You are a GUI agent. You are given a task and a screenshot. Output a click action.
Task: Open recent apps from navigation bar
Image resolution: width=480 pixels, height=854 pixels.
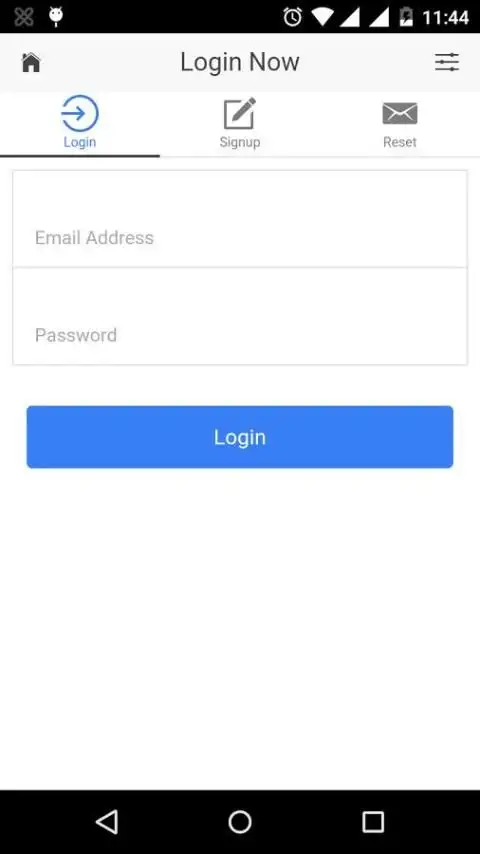tap(373, 821)
